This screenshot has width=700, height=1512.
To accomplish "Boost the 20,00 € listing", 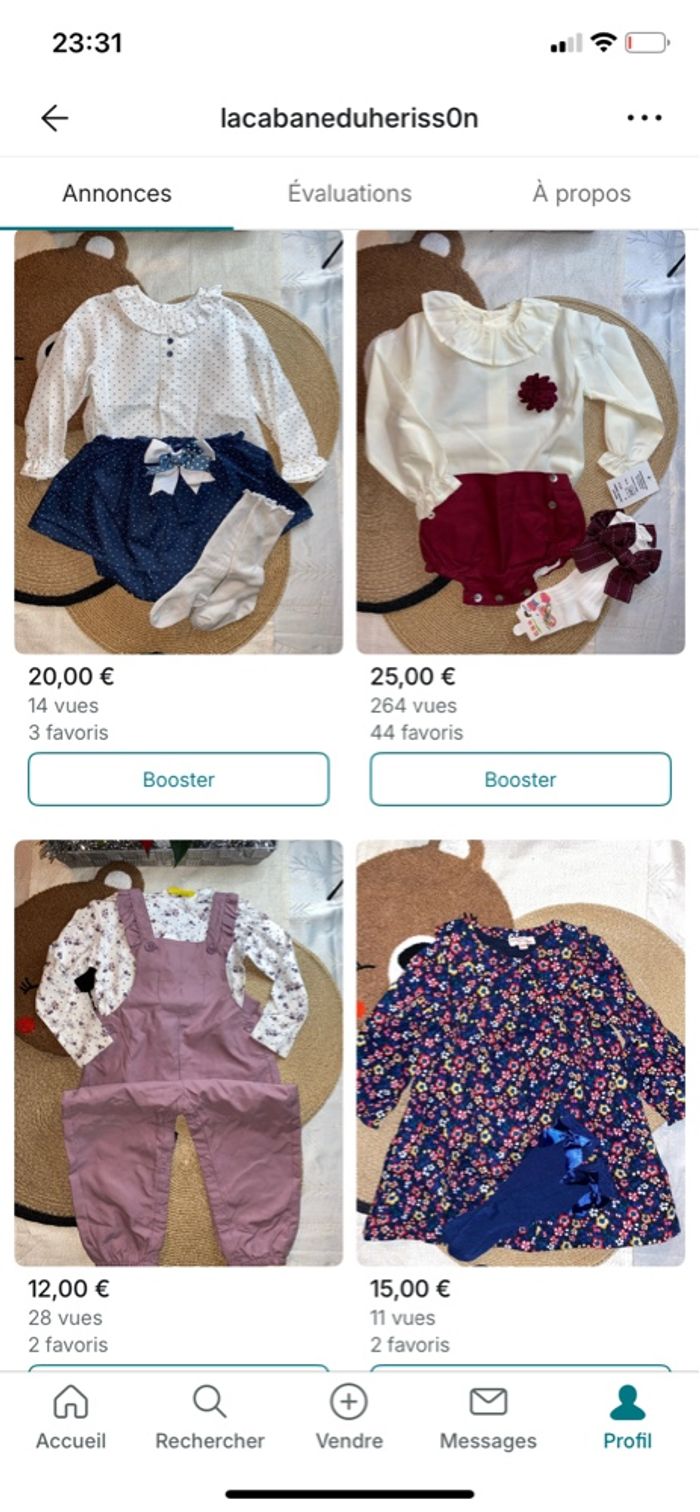I will (x=178, y=779).
